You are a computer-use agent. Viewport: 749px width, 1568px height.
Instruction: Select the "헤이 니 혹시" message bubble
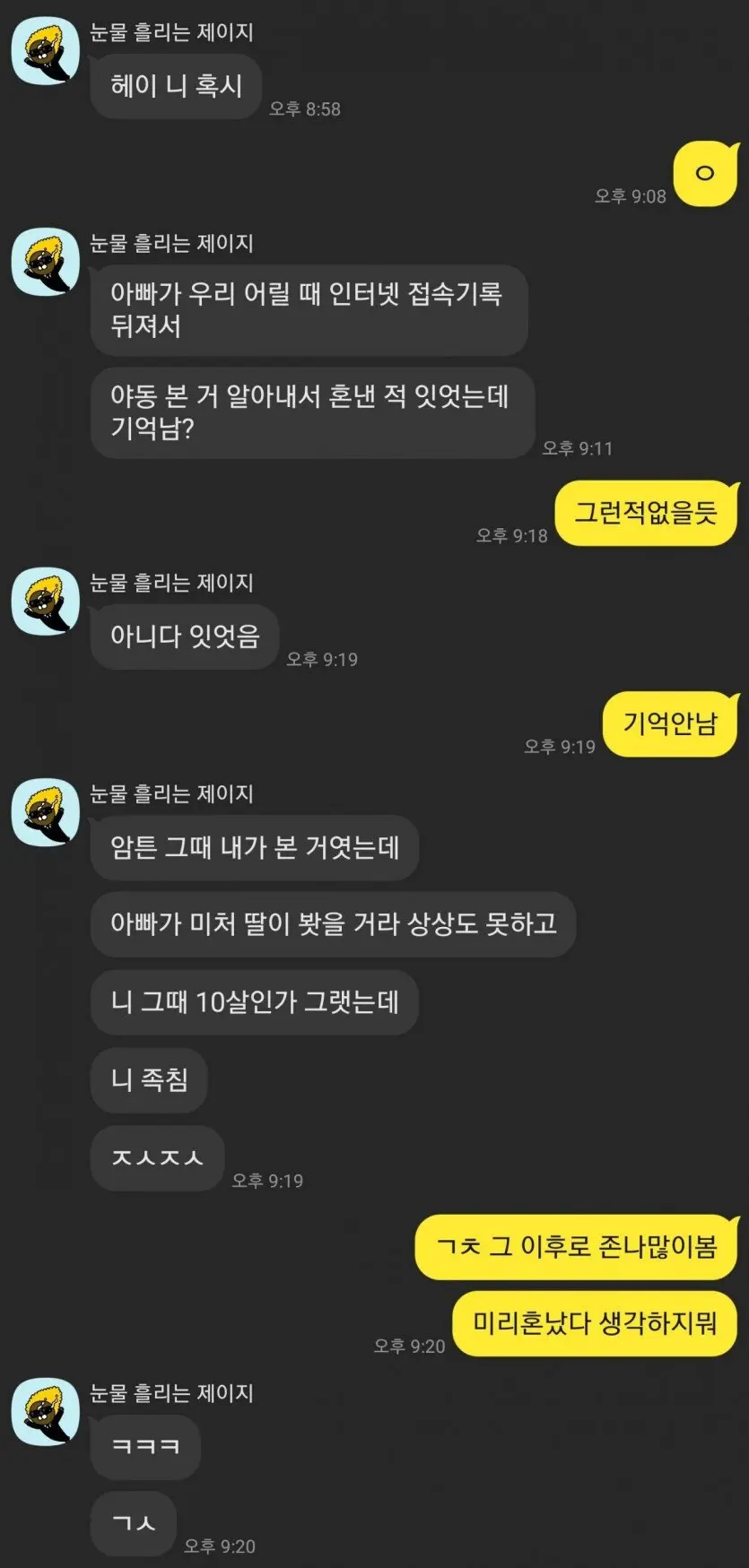175,85
